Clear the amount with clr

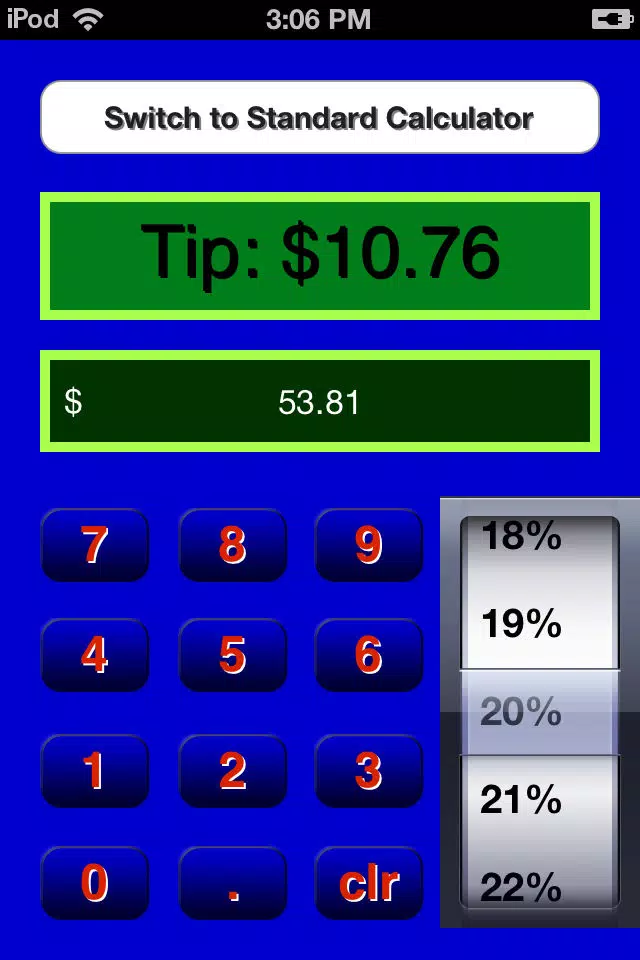pyautogui.click(x=369, y=883)
